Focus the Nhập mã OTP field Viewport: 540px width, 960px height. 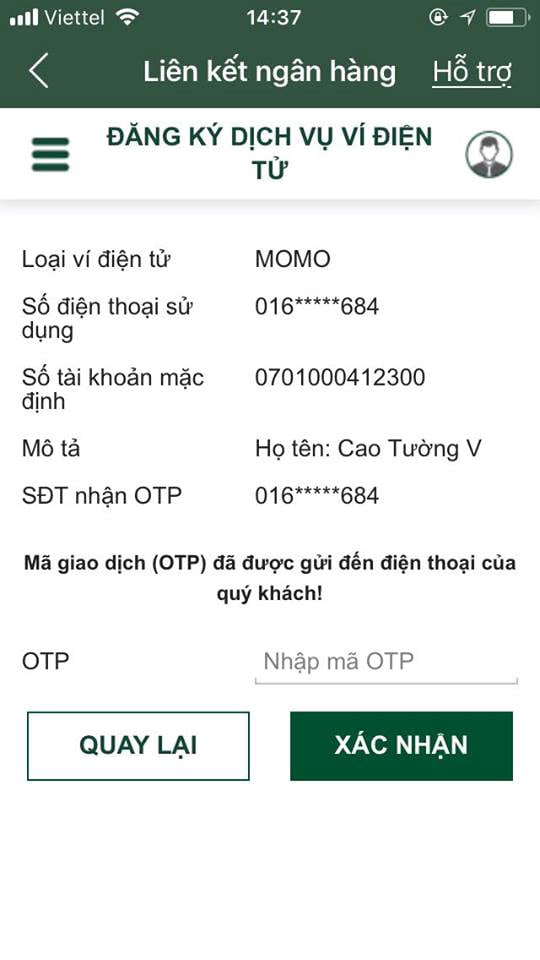click(386, 663)
